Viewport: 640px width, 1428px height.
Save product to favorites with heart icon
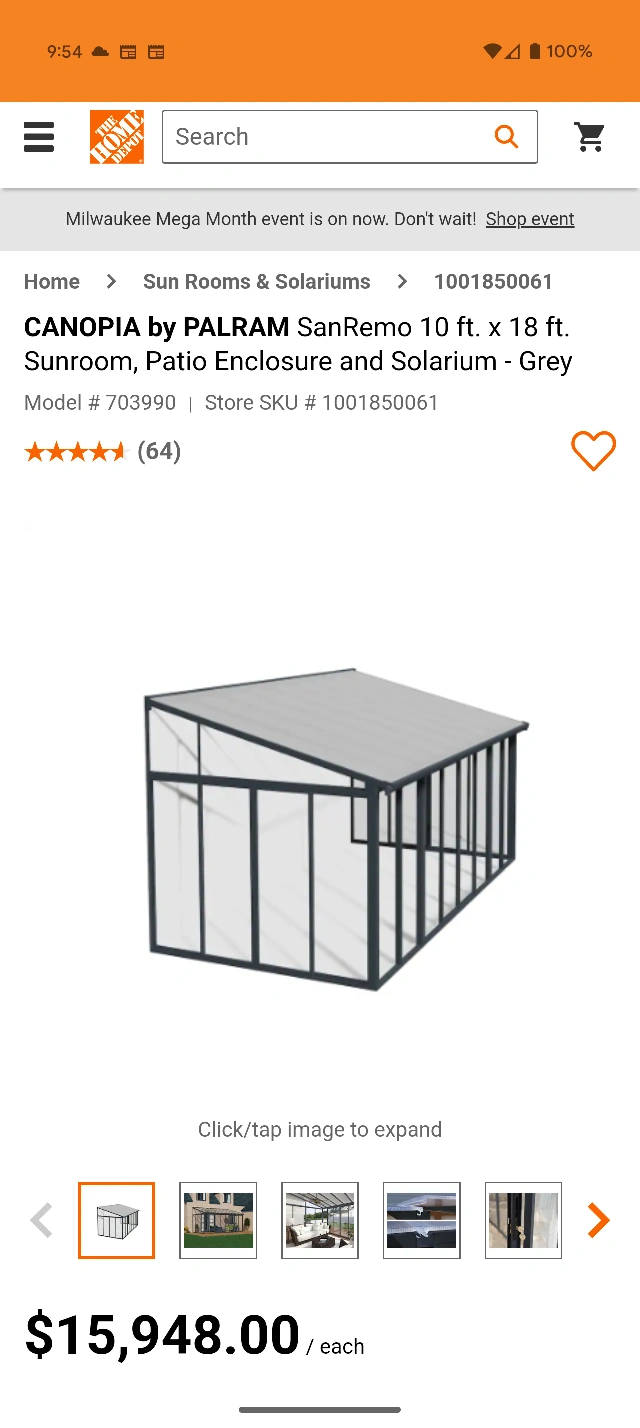pos(594,451)
